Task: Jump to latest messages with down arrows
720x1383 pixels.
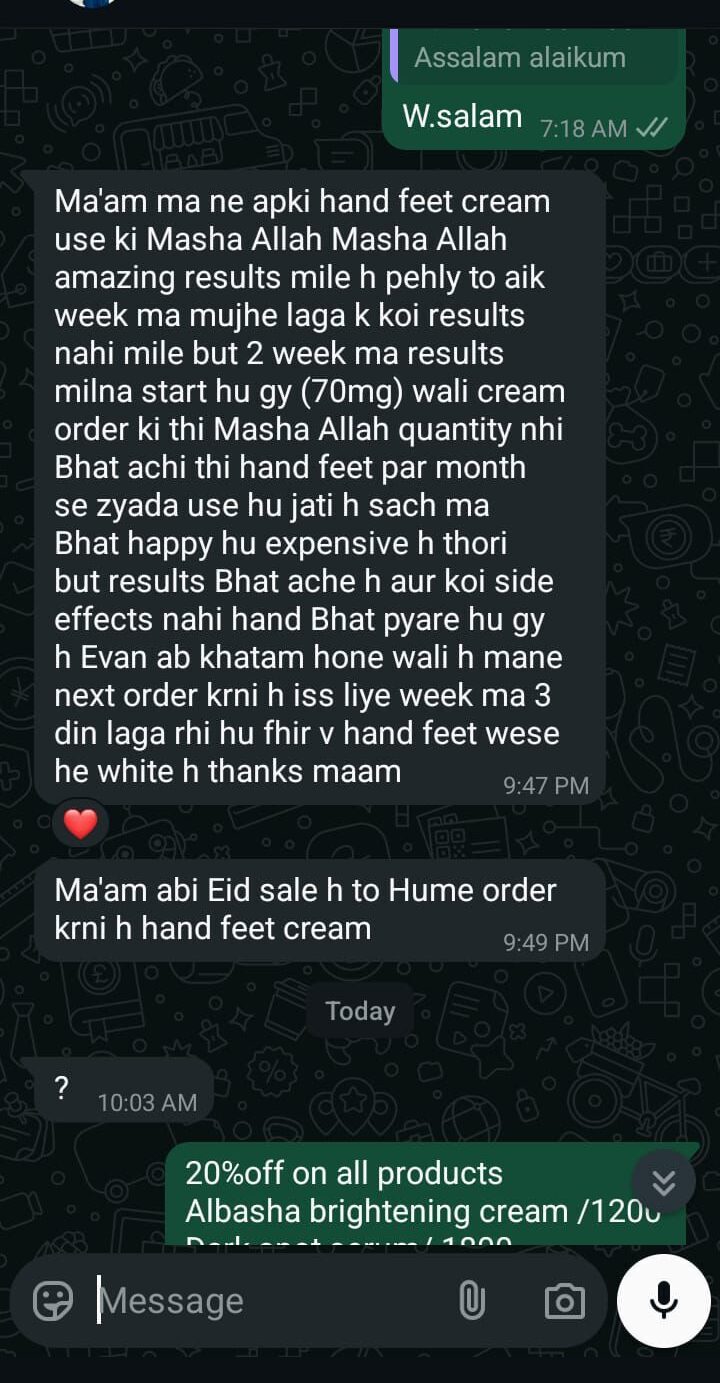Action: 663,1182
